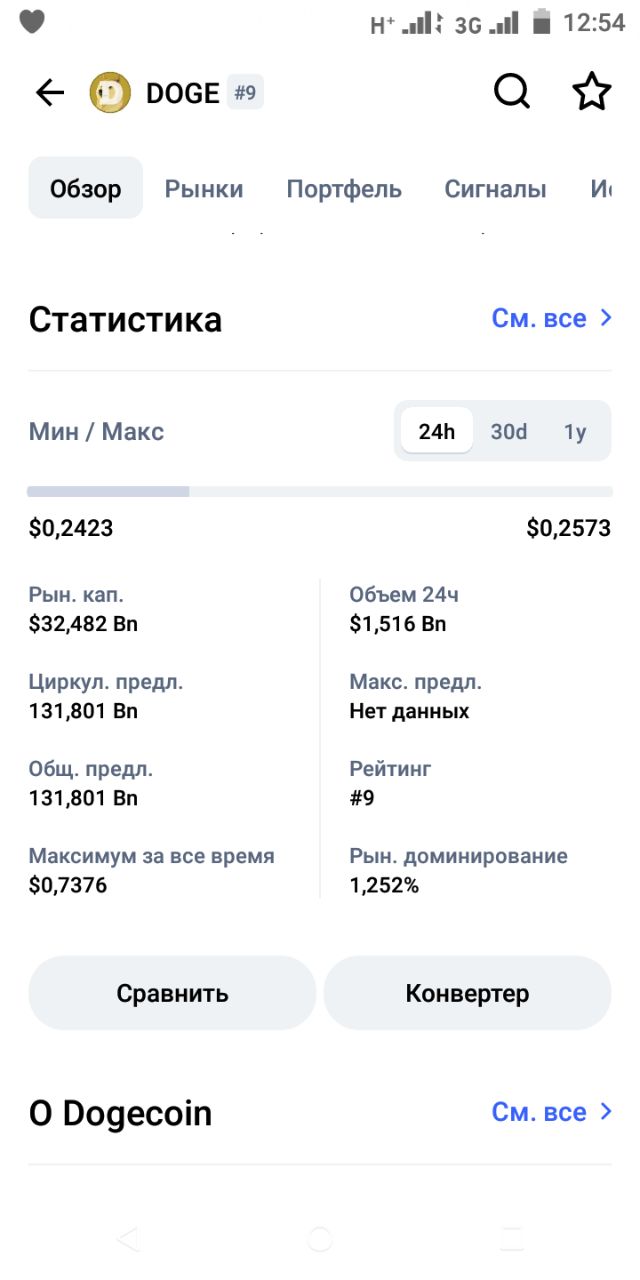Open the Портфель tab
Image resolution: width=640 pixels, height=1280 pixels.
pyautogui.click(x=344, y=189)
